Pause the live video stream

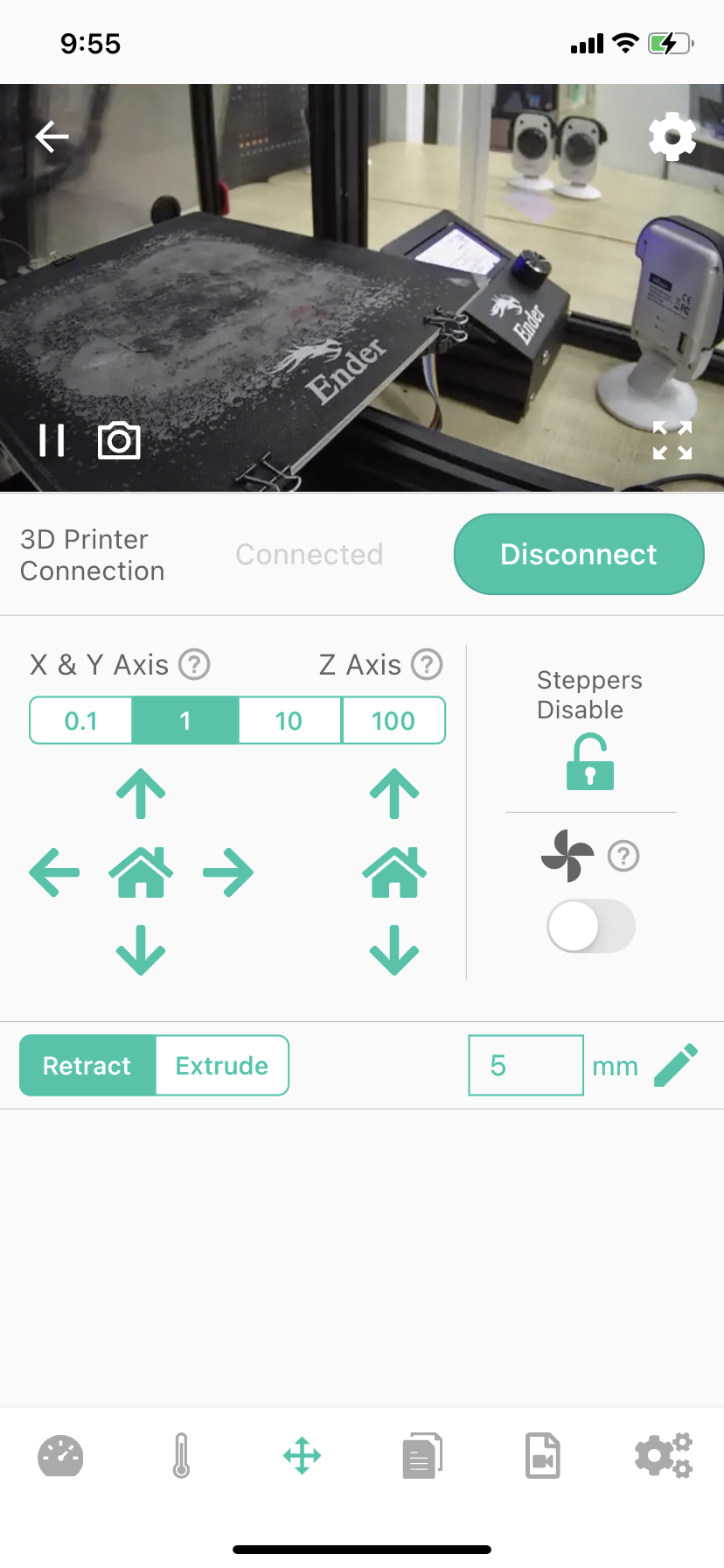coord(52,440)
